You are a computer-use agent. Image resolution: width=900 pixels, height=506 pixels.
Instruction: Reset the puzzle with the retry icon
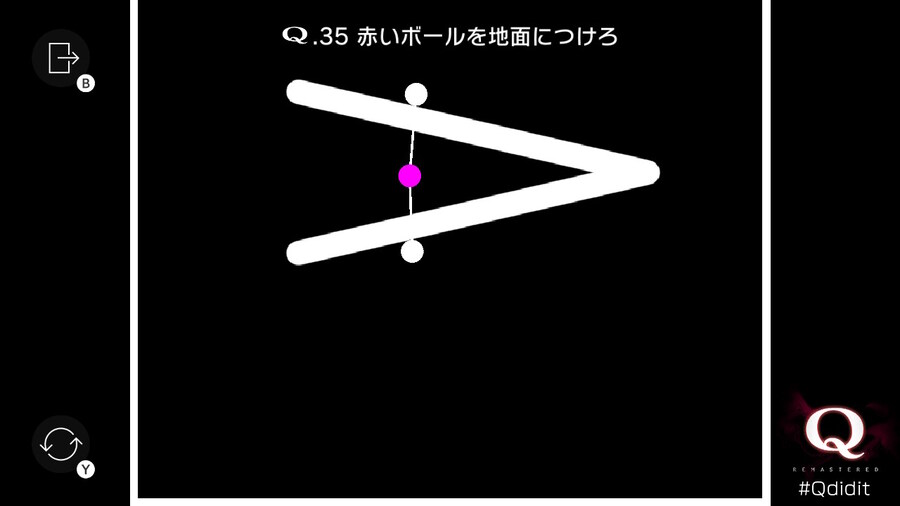pyautogui.click(x=62, y=443)
